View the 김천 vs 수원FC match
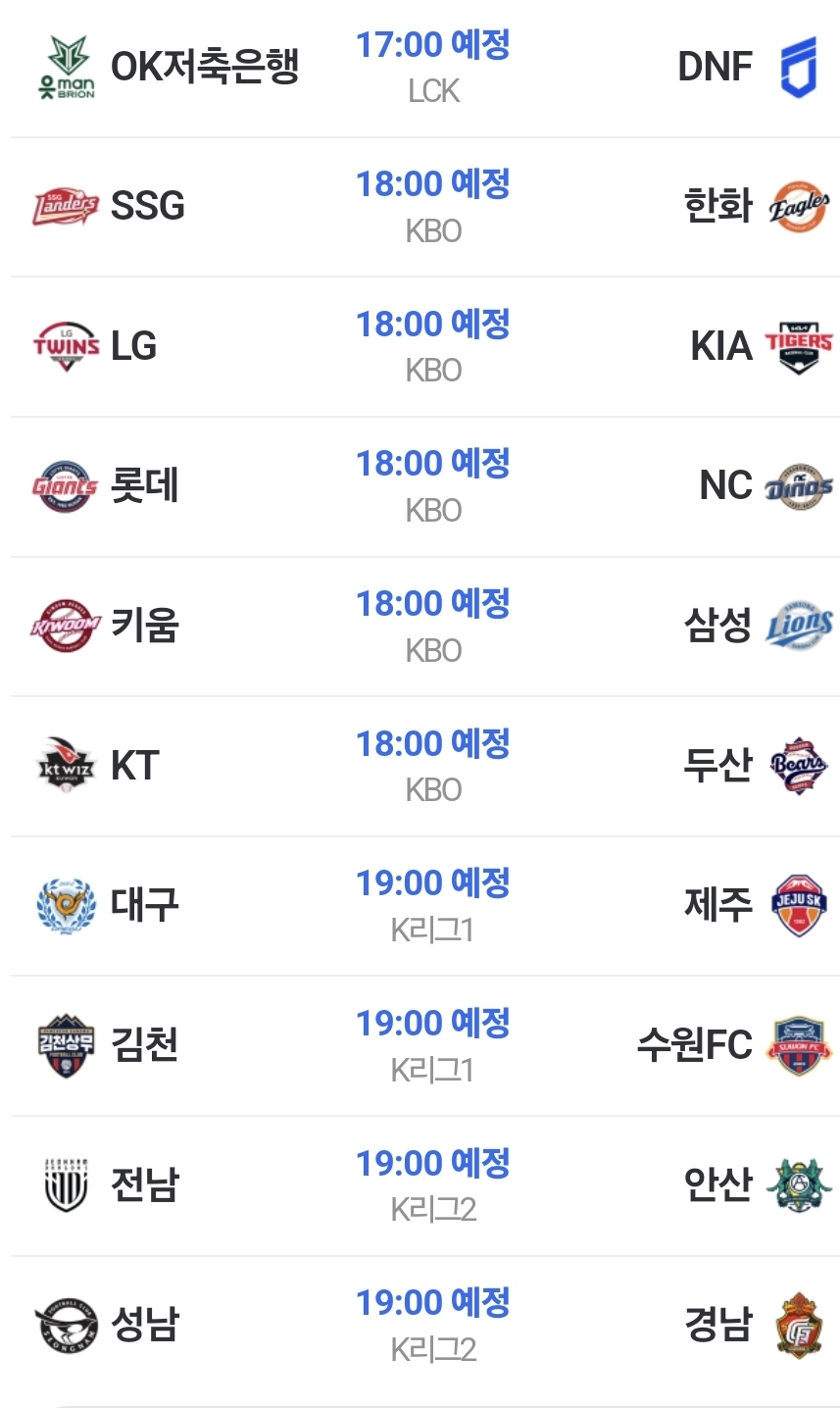Viewport: 840px width, 1408px height. pyautogui.click(x=431, y=1045)
